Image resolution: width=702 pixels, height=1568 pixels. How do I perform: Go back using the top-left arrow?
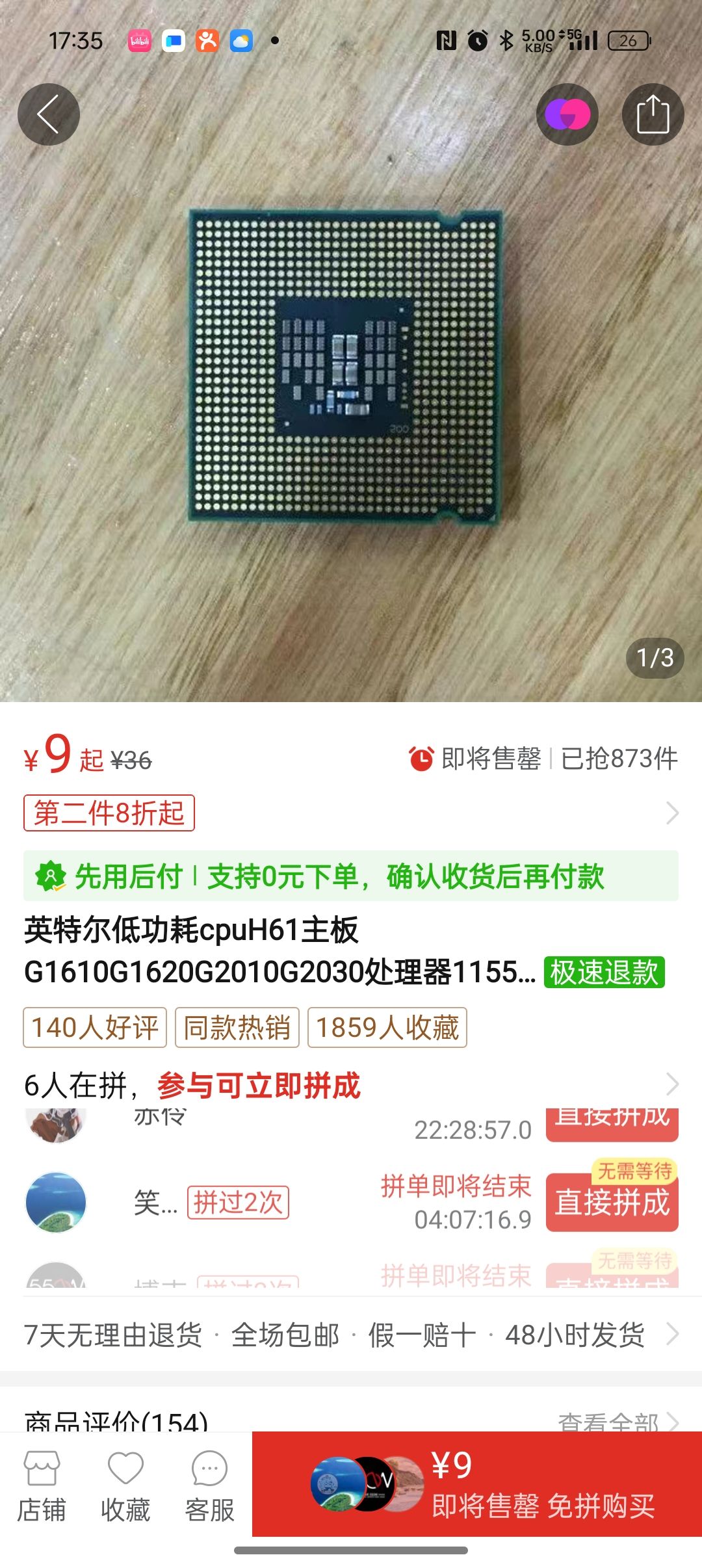(x=49, y=114)
